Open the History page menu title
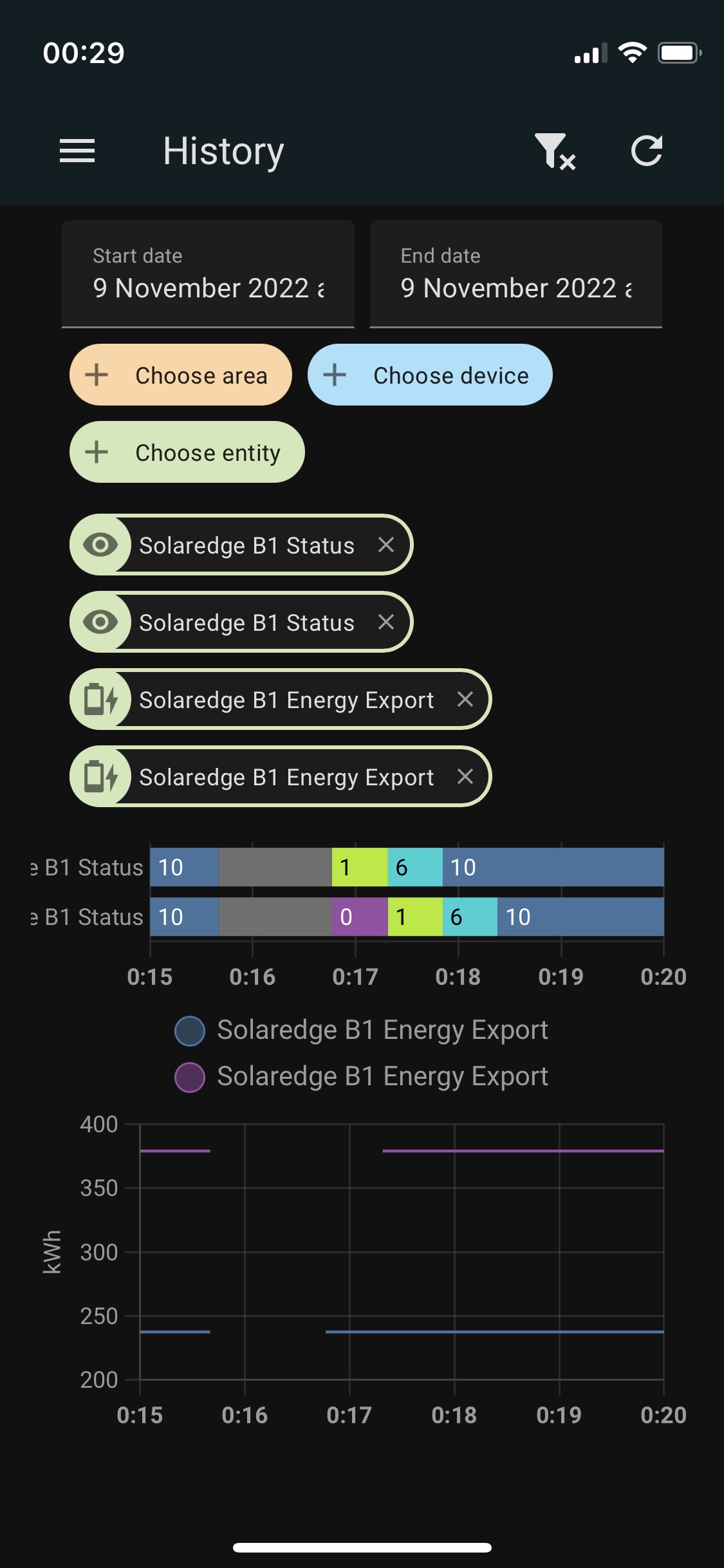The width and height of the screenshot is (724, 1568). tap(222, 151)
